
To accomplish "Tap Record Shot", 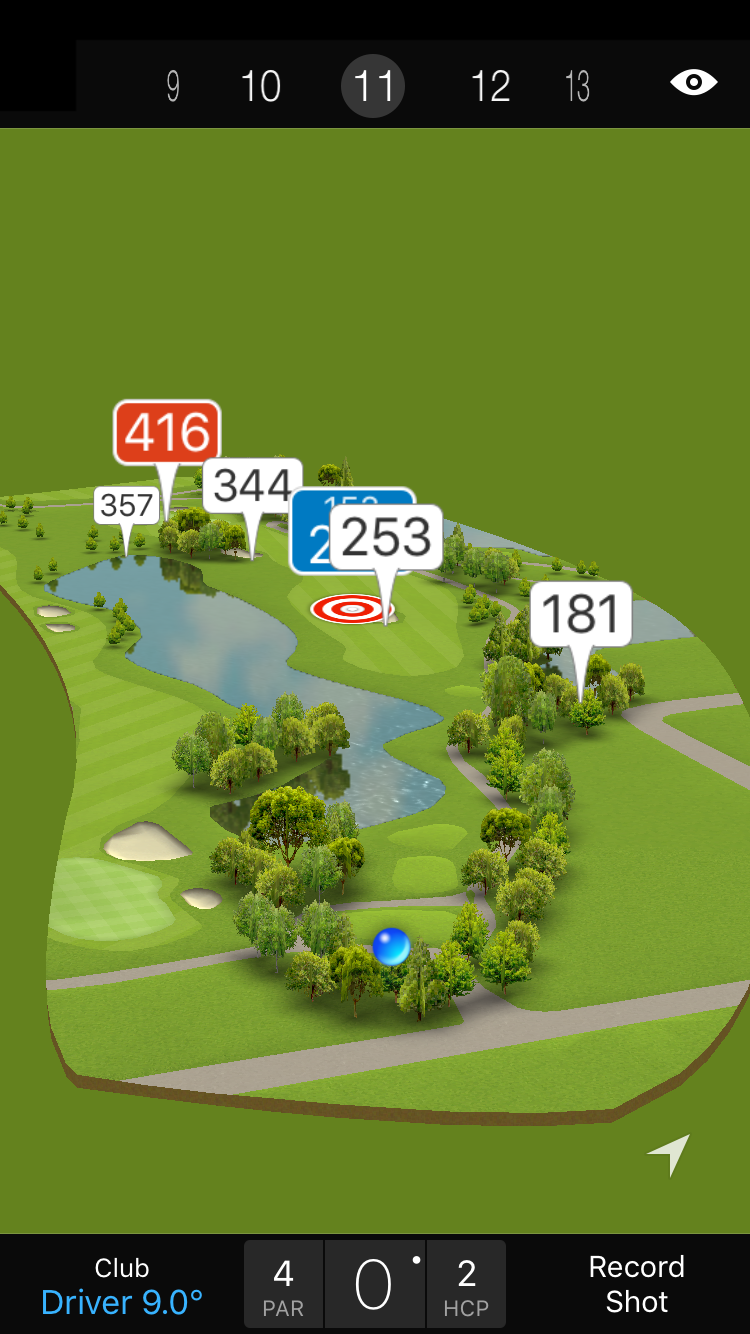I will click(636, 1284).
